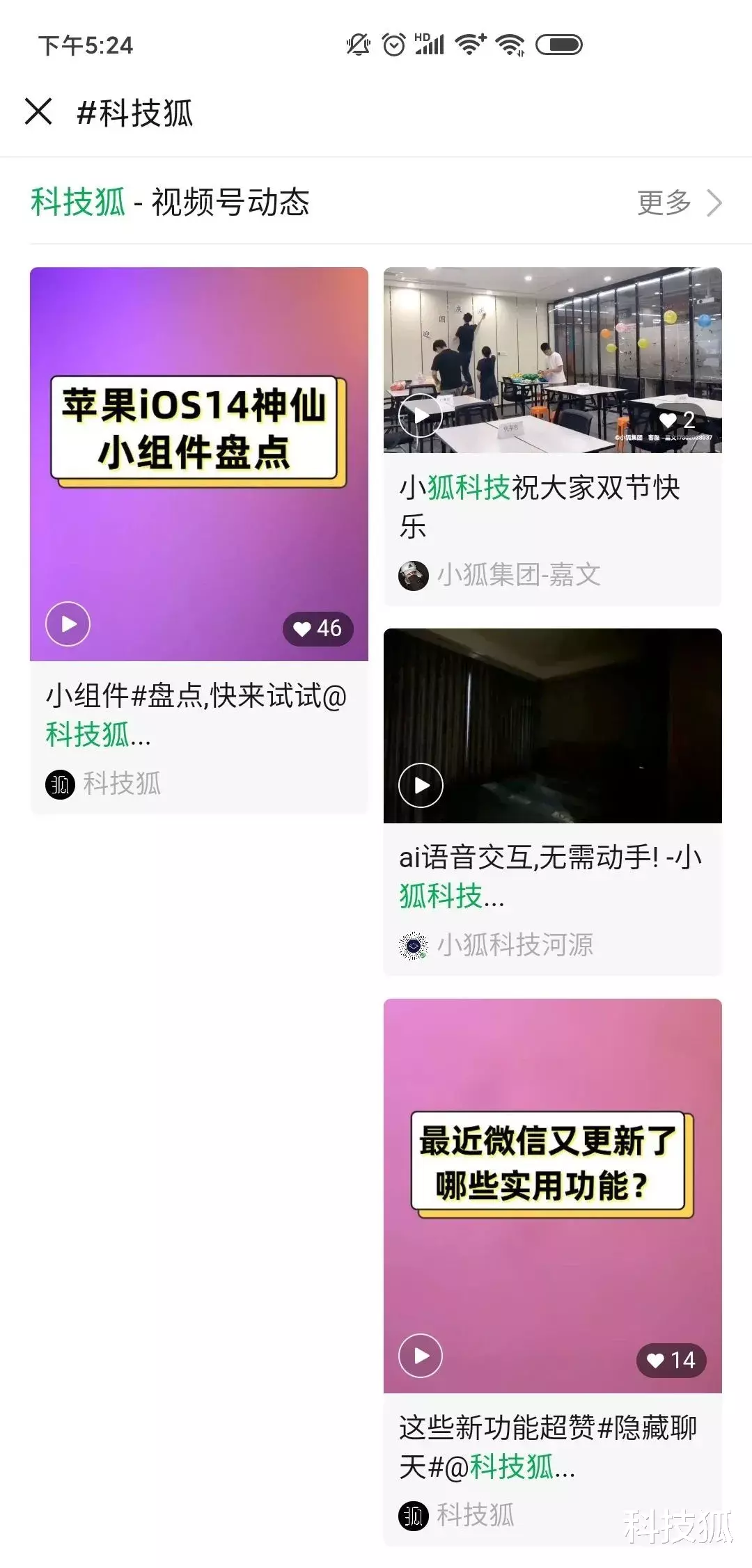752x1568 pixels.
Task: Tap the heart icon showing 14 likes
Action: pyautogui.click(x=670, y=1361)
